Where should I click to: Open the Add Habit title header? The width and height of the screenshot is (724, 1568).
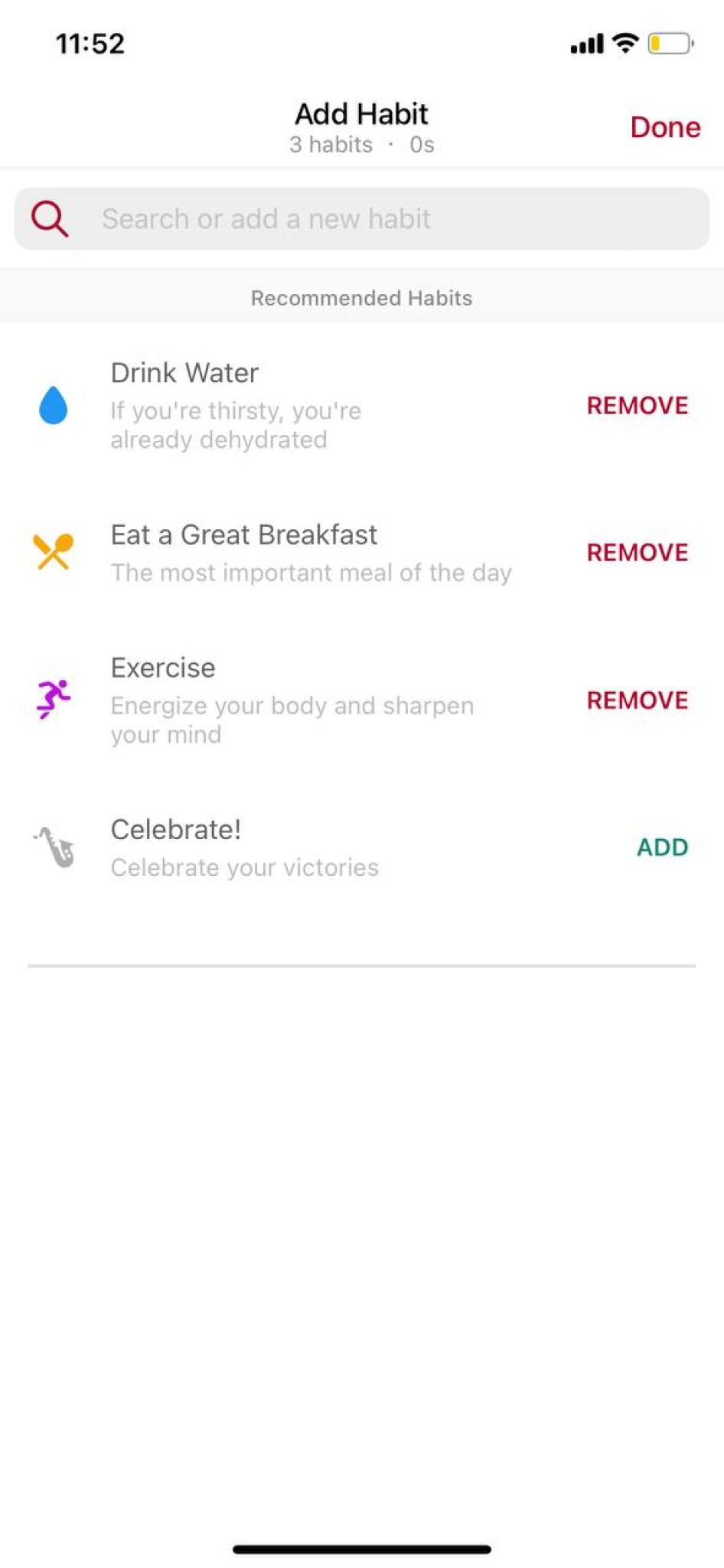361,113
